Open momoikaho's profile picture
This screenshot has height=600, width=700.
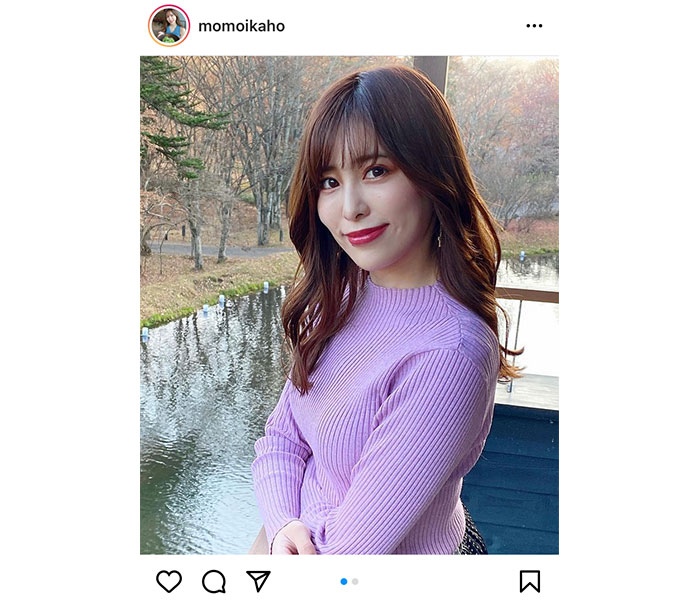pos(169,26)
